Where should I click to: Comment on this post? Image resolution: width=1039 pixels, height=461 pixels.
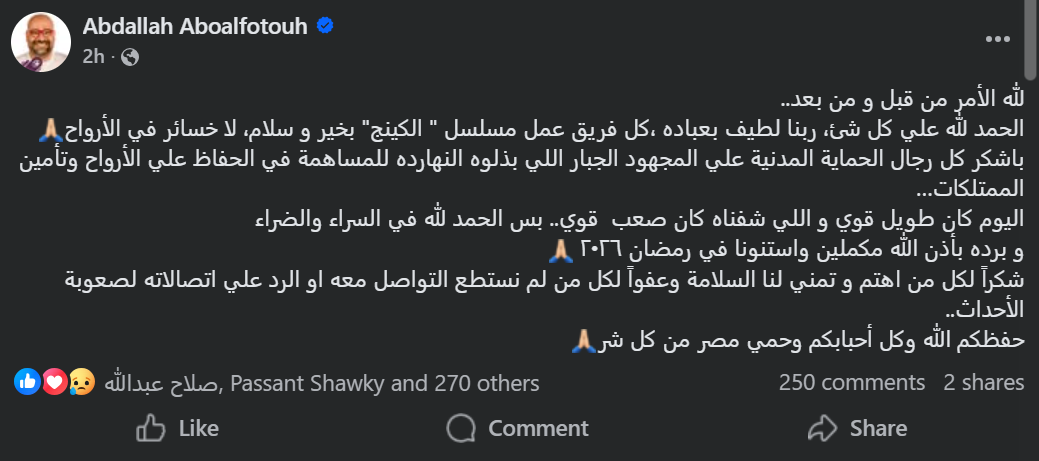tap(518, 429)
